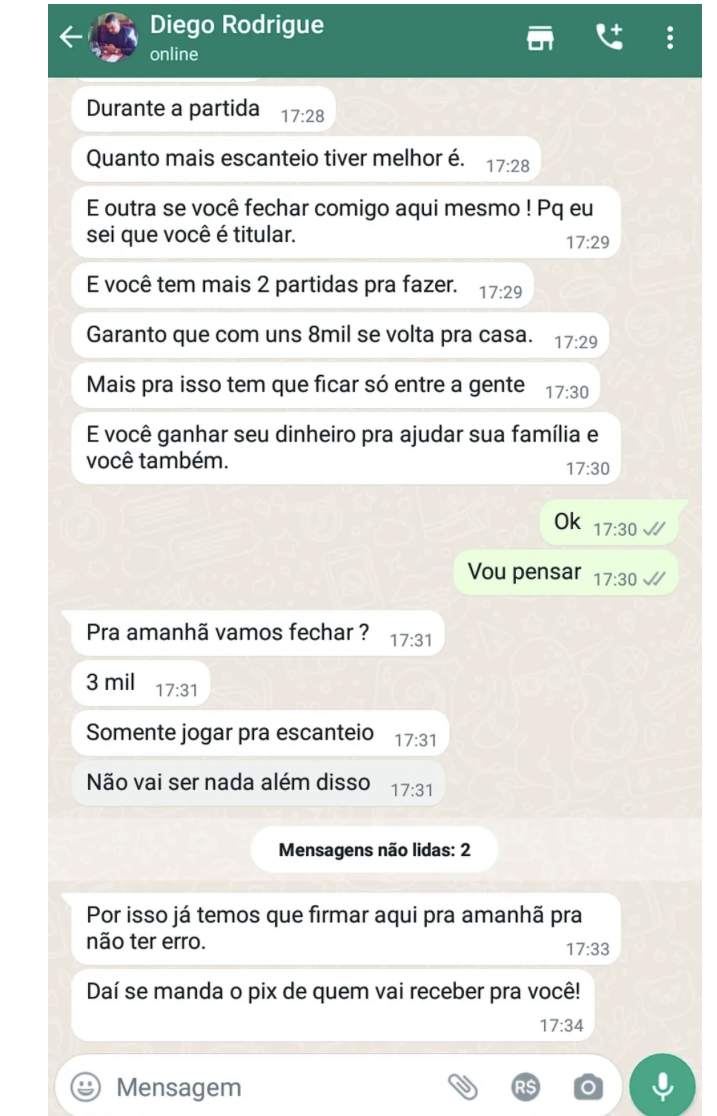The width and height of the screenshot is (717, 1116).
Task: Open the business catalog storefront icon
Action: click(543, 38)
